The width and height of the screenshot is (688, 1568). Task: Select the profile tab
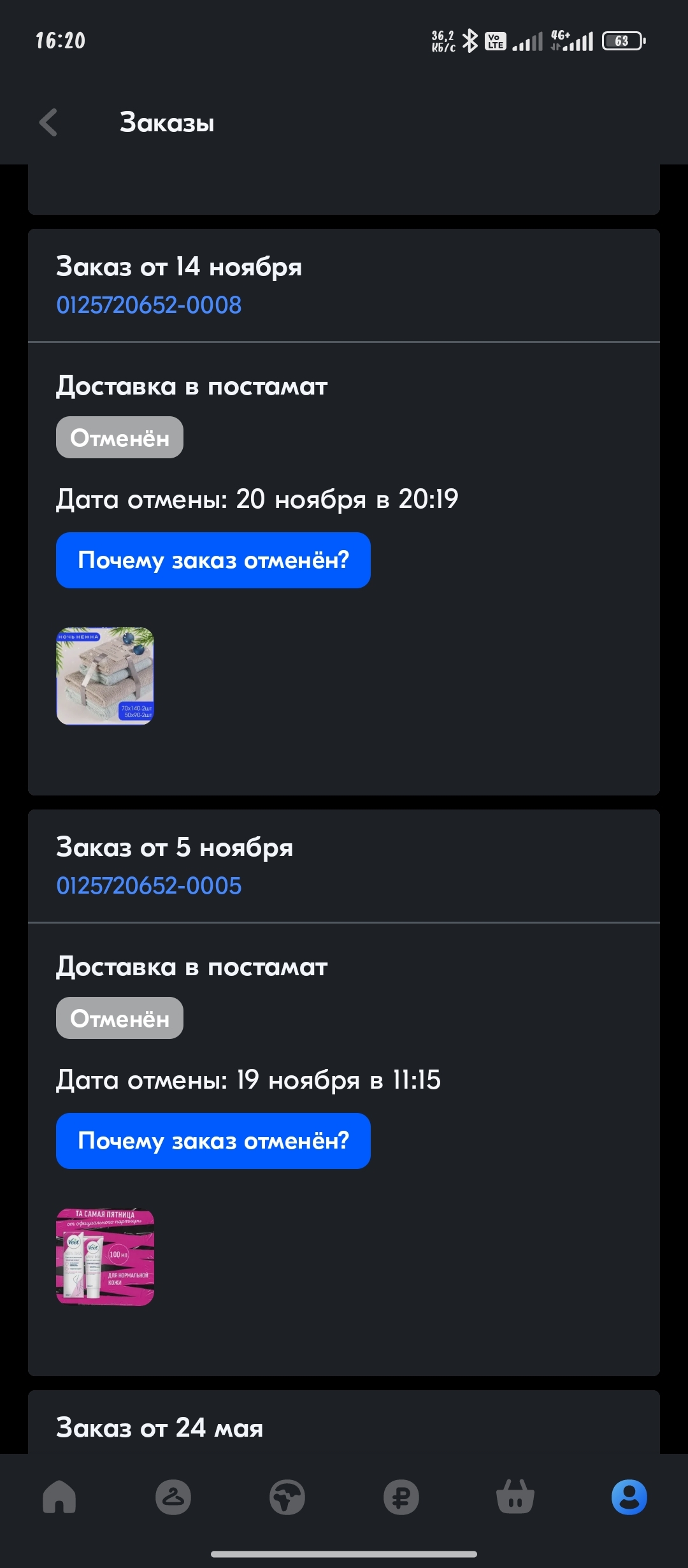[x=629, y=1497]
